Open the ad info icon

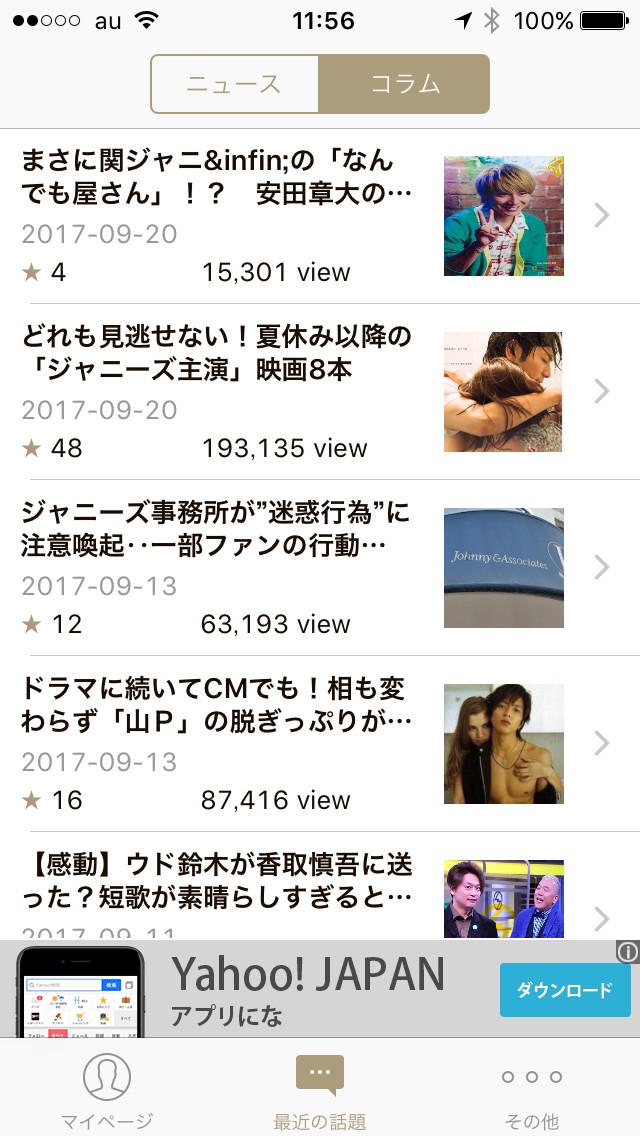[628, 952]
